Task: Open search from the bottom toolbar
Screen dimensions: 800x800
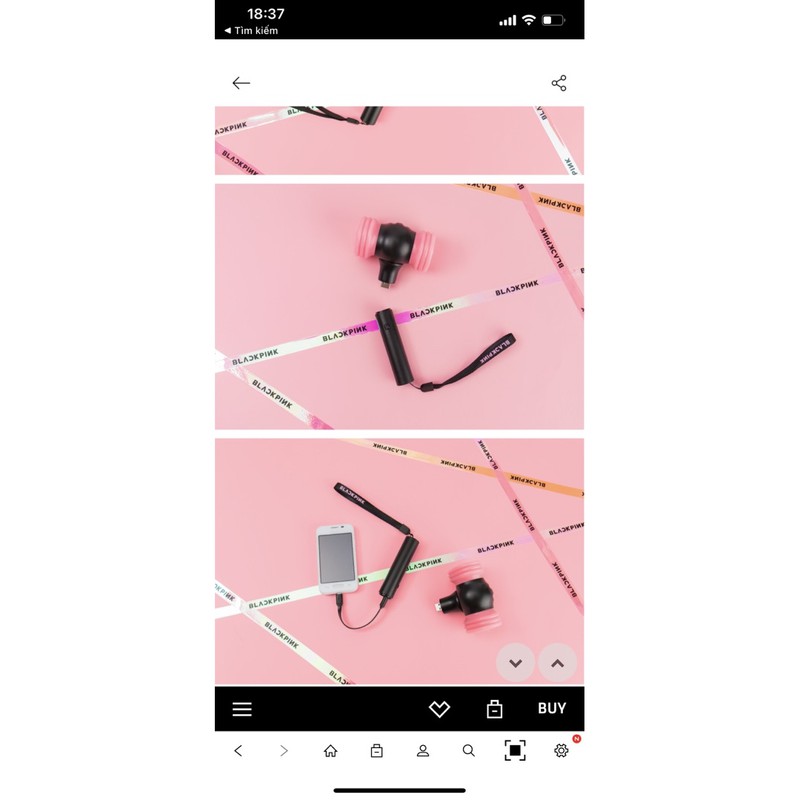Action: pyautogui.click(x=468, y=750)
